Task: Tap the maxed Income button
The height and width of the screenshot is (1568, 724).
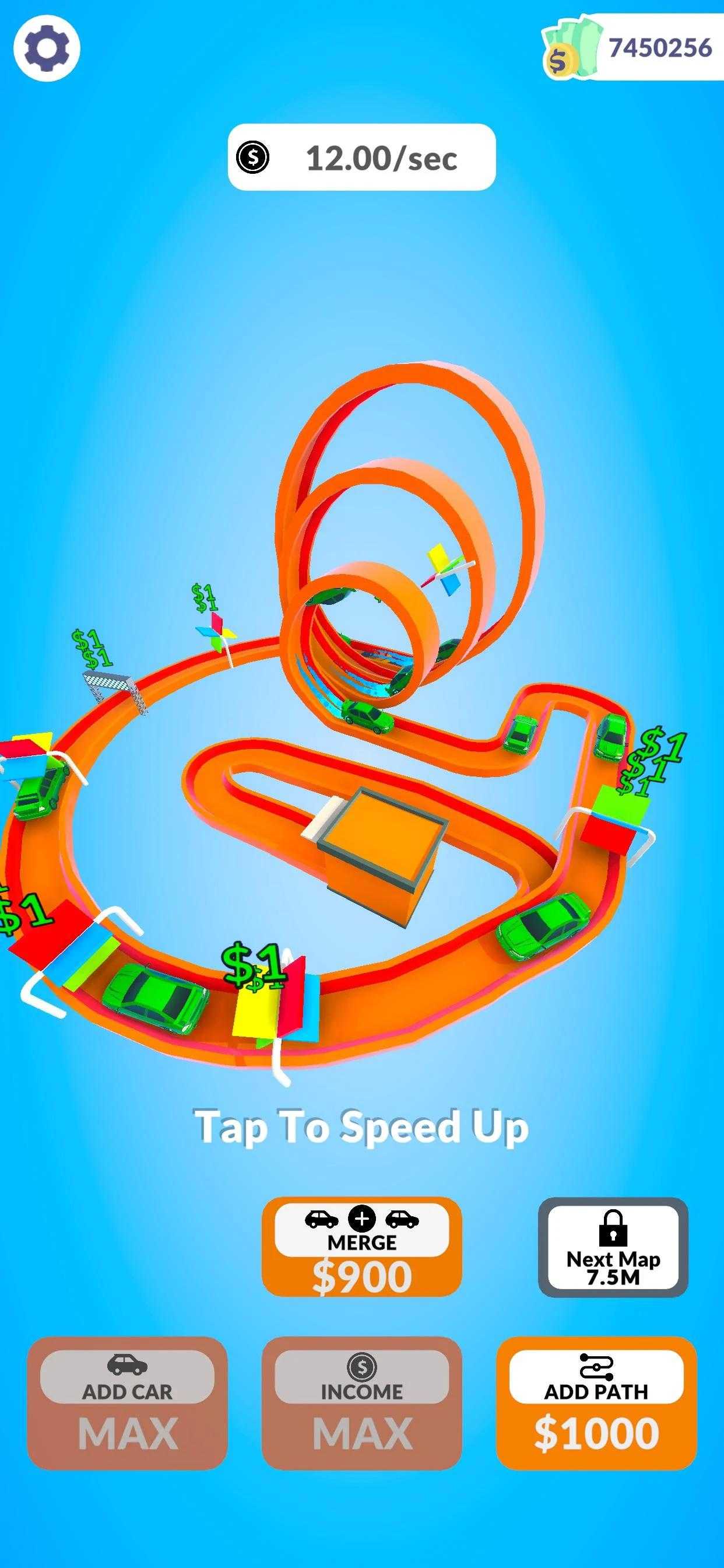Action: pyautogui.click(x=361, y=1403)
